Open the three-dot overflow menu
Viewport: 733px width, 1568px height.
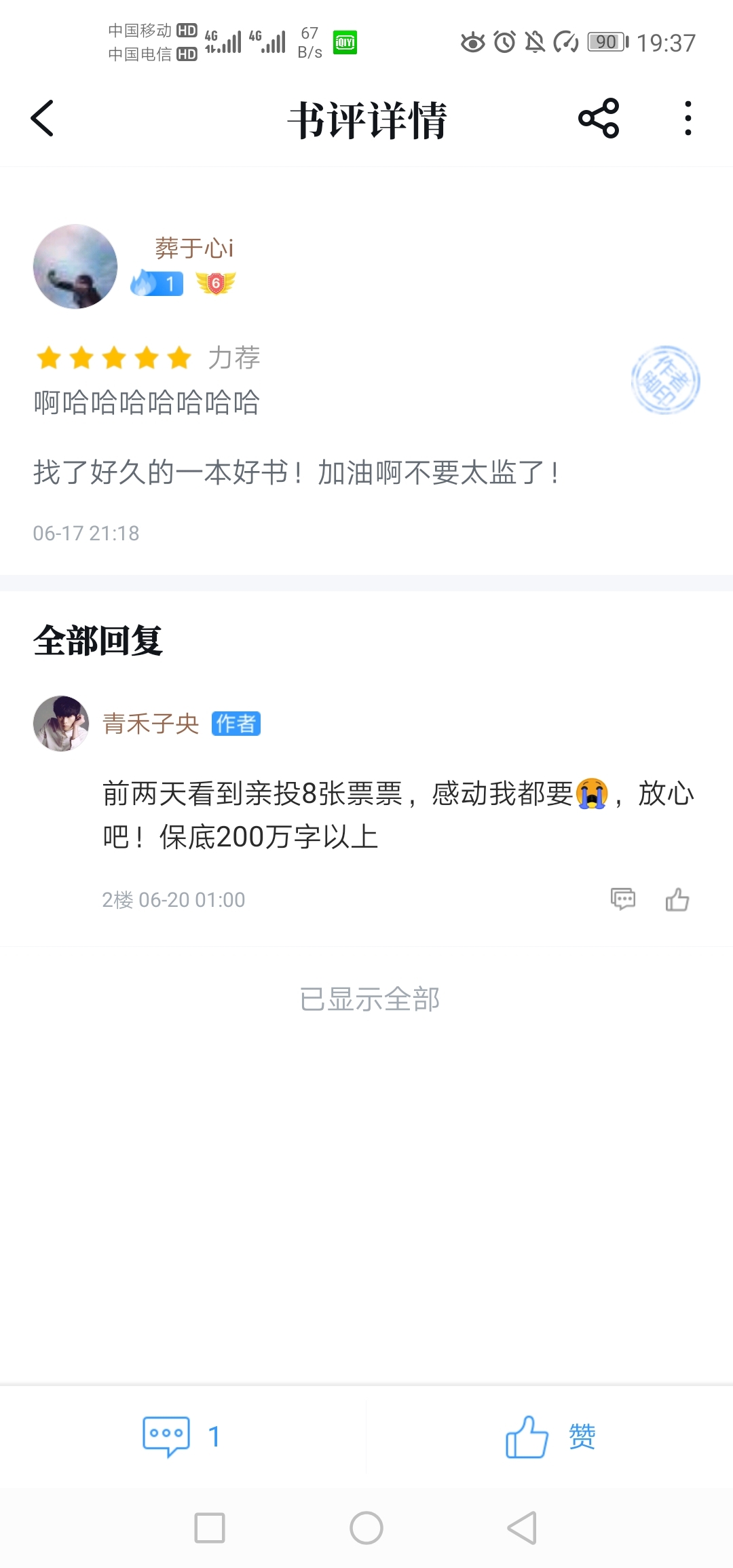[x=688, y=119]
